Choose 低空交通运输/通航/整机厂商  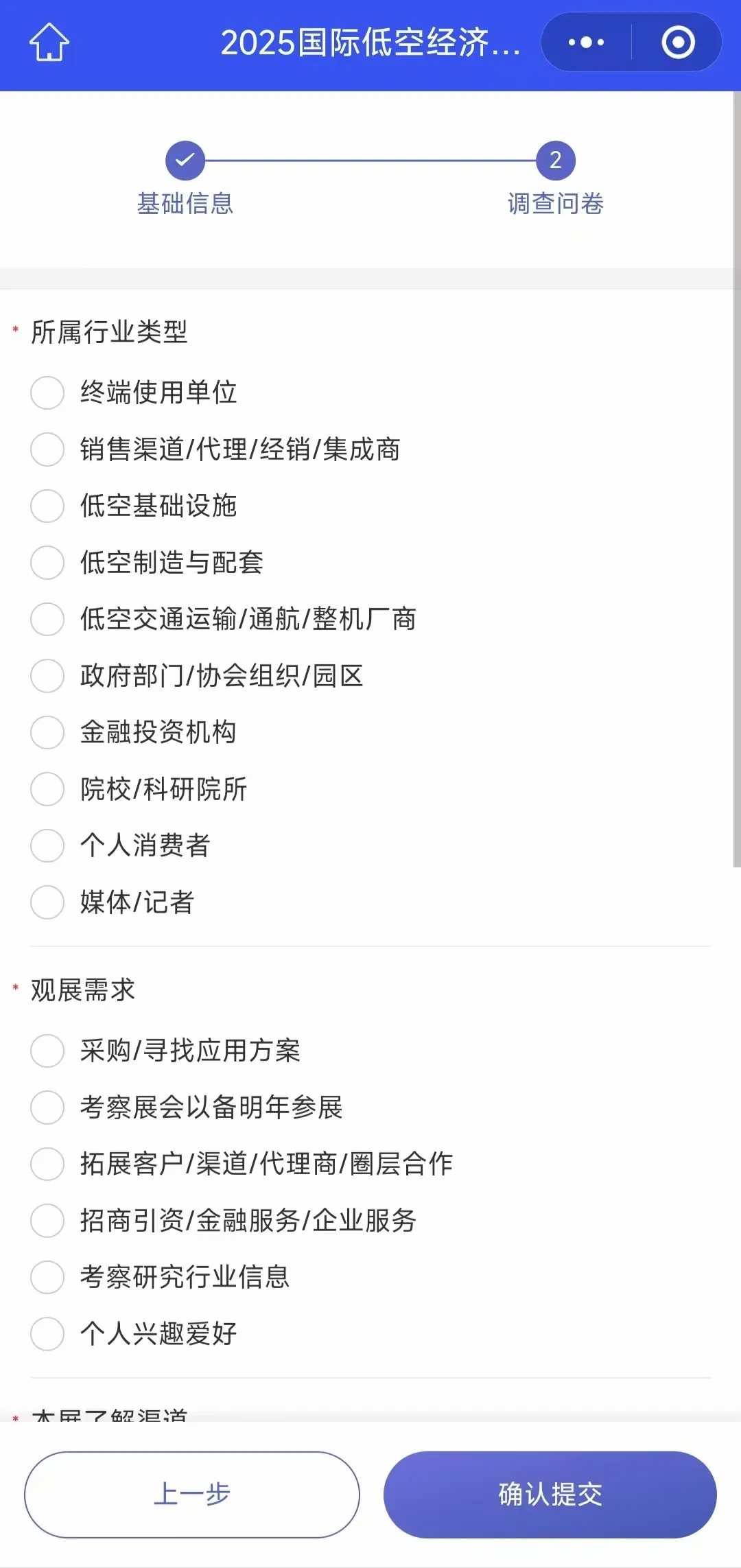tap(47, 619)
